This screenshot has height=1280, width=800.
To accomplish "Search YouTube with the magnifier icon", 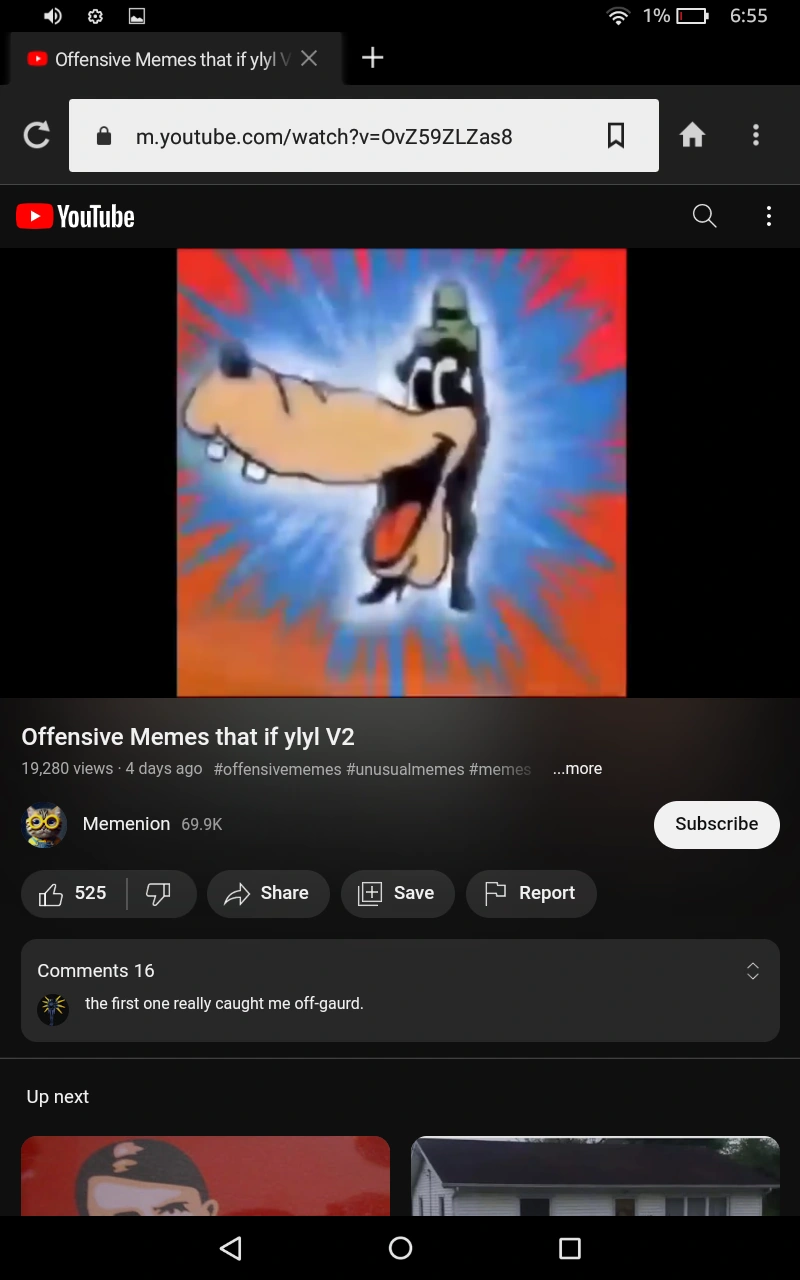I will pyautogui.click(x=704, y=216).
